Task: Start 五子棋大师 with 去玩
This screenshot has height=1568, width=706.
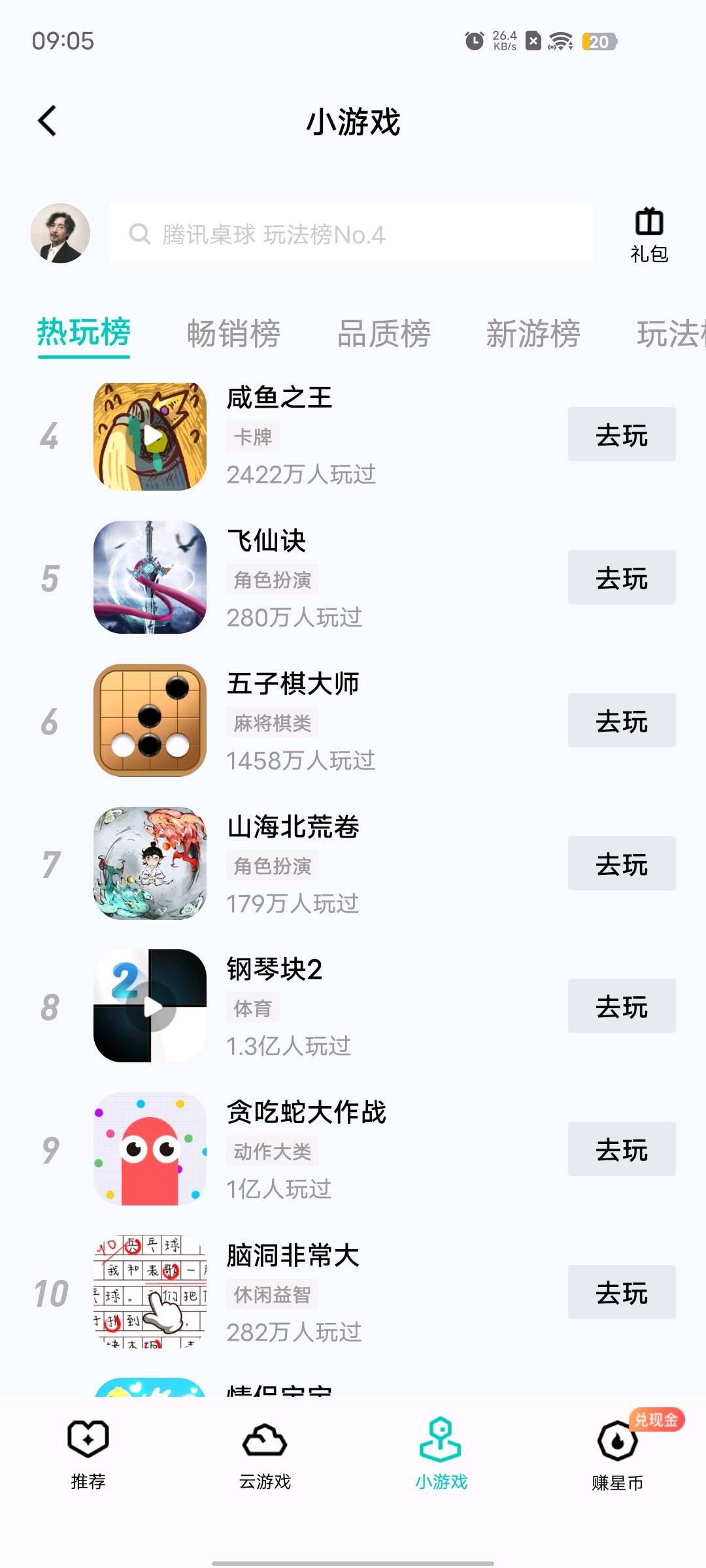Action: click(621, 721)
